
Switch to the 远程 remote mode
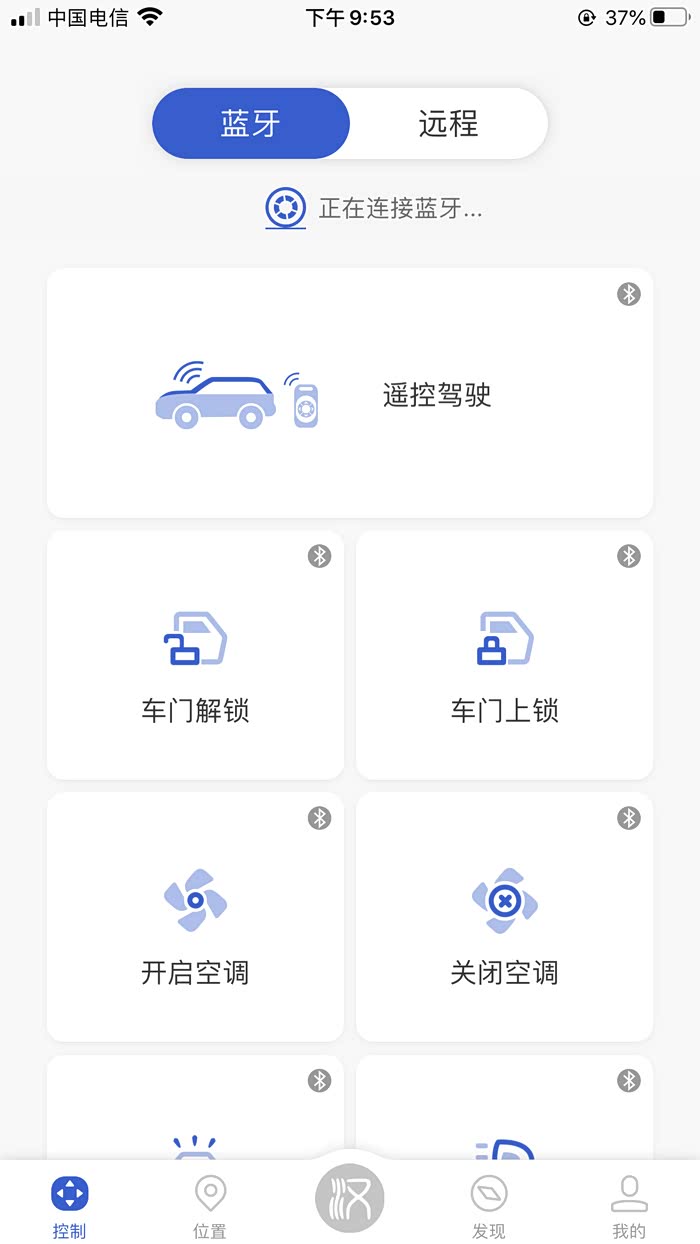(448, 124)
